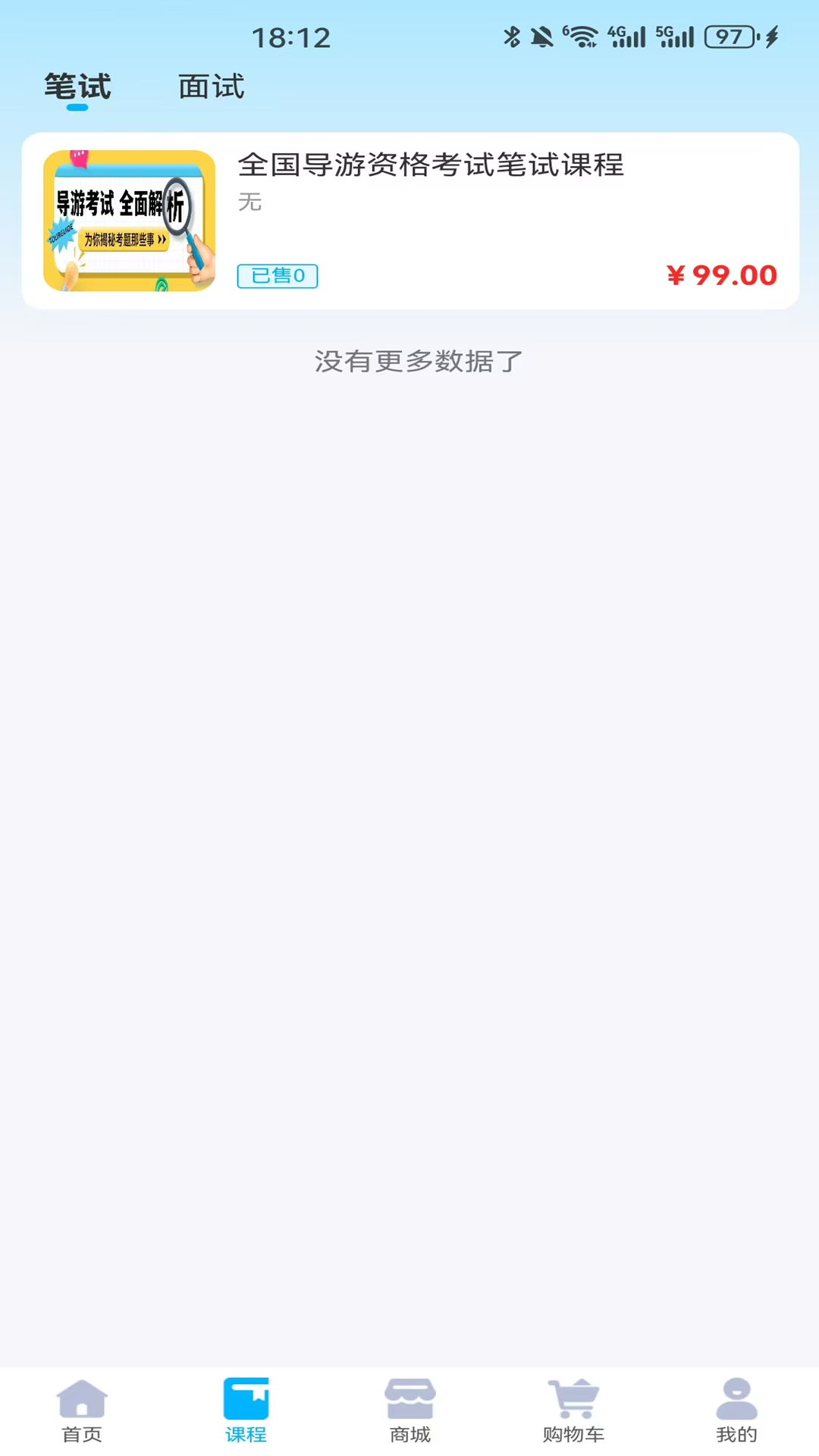Tap the charging bolt icon
The image size is (819, 1456).
[x=770, y=34]
